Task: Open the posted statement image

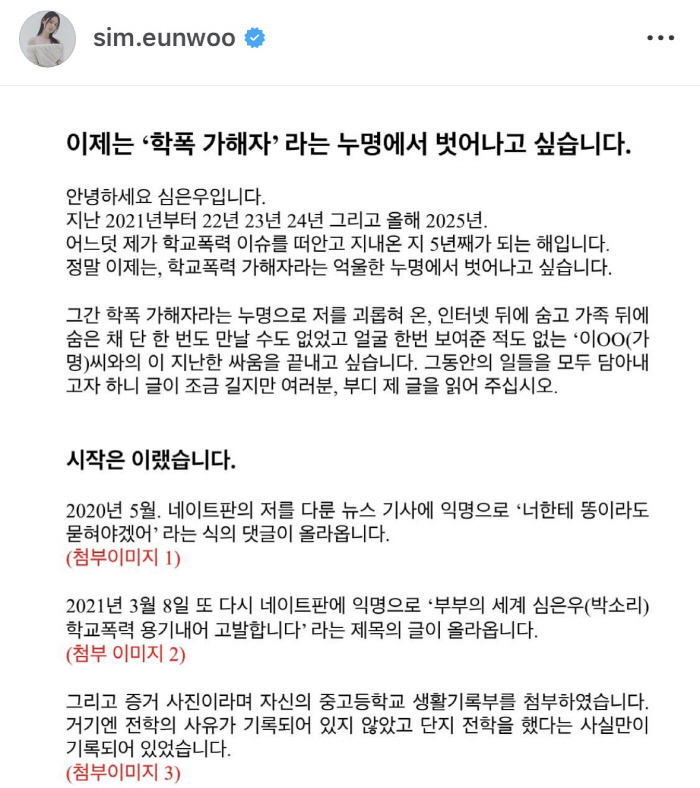Action: point(350,440)
